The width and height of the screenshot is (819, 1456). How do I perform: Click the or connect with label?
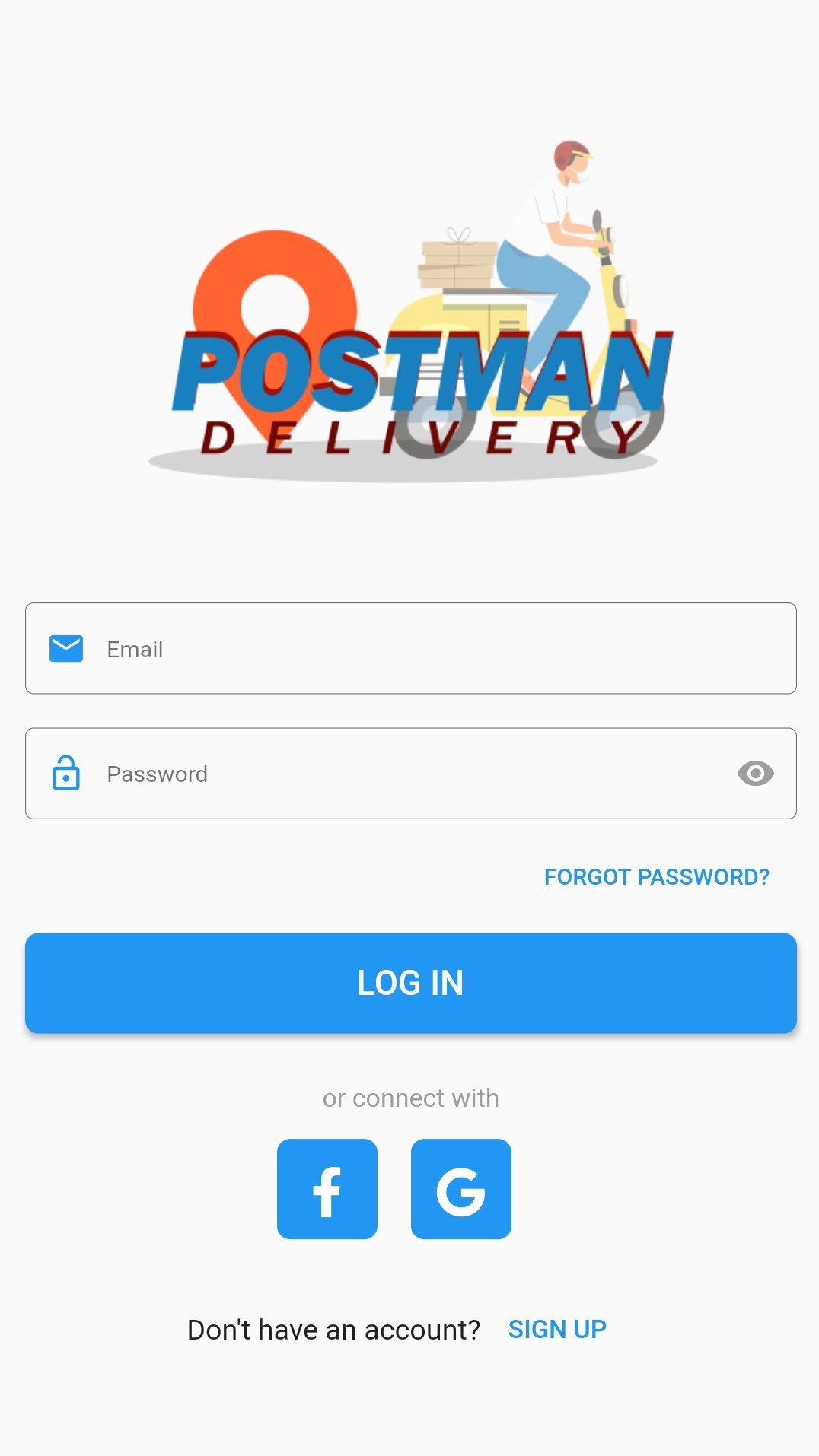tap(410, 1097)
